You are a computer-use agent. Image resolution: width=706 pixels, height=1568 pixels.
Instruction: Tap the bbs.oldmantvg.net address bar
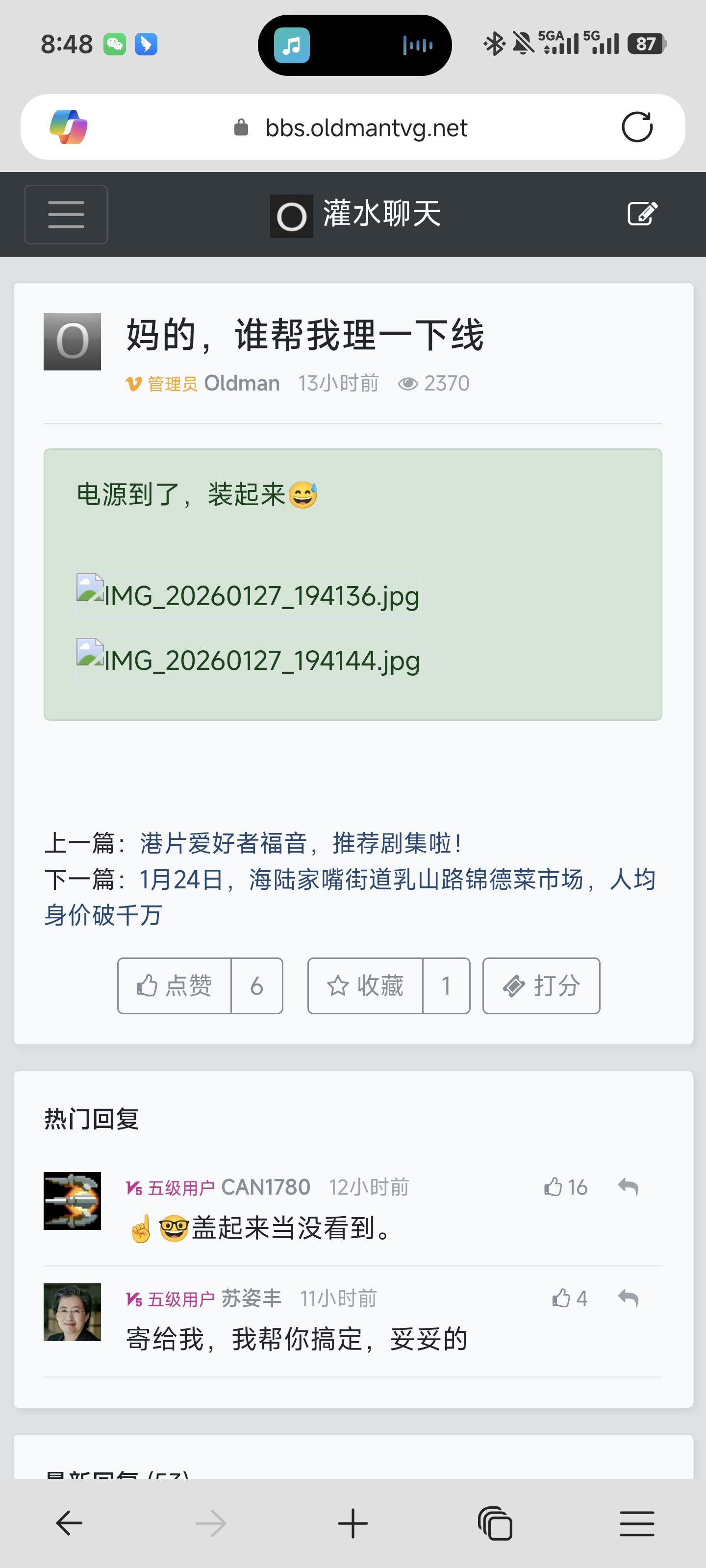pyautogui.click(x=365, y=128)
